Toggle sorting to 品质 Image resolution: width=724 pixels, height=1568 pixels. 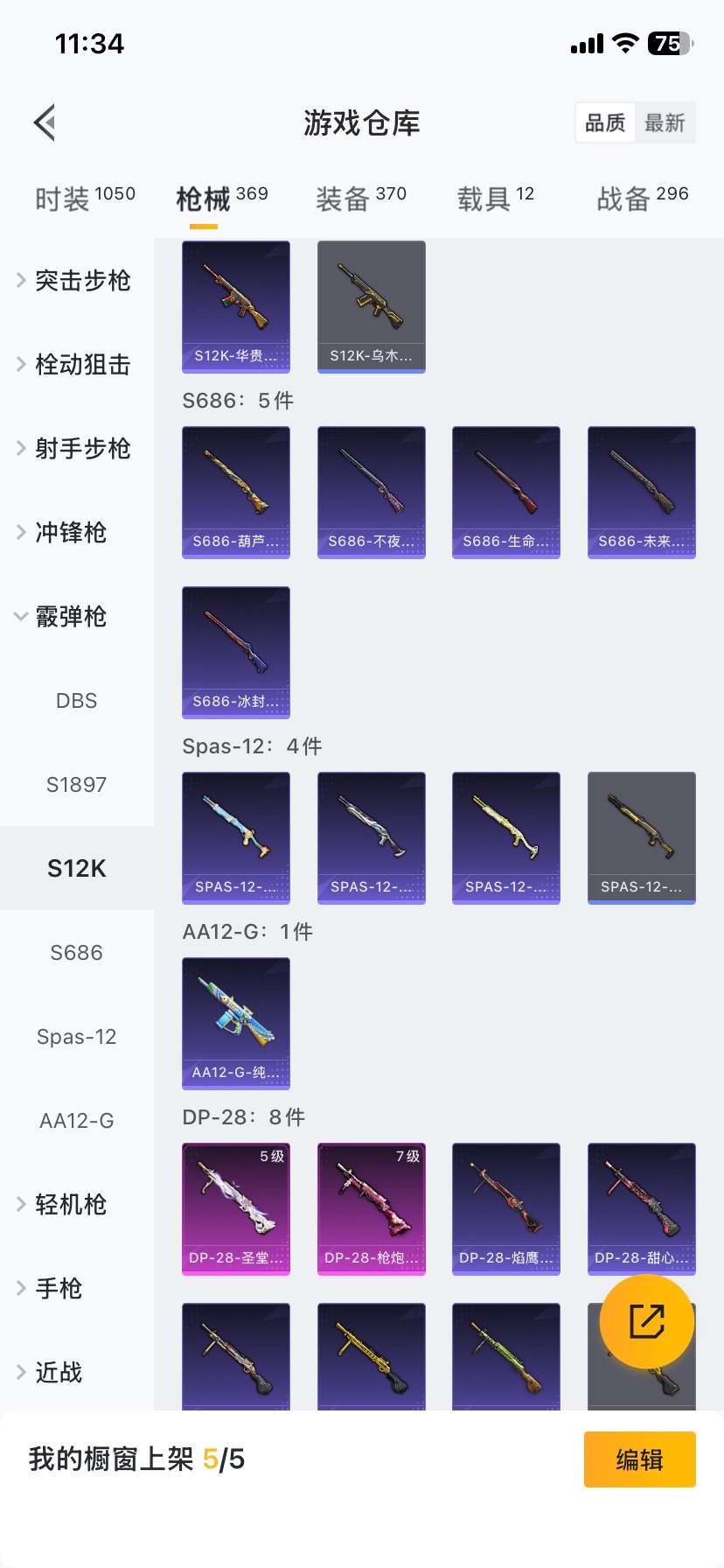pyautogui.click(x=605, y=122)
